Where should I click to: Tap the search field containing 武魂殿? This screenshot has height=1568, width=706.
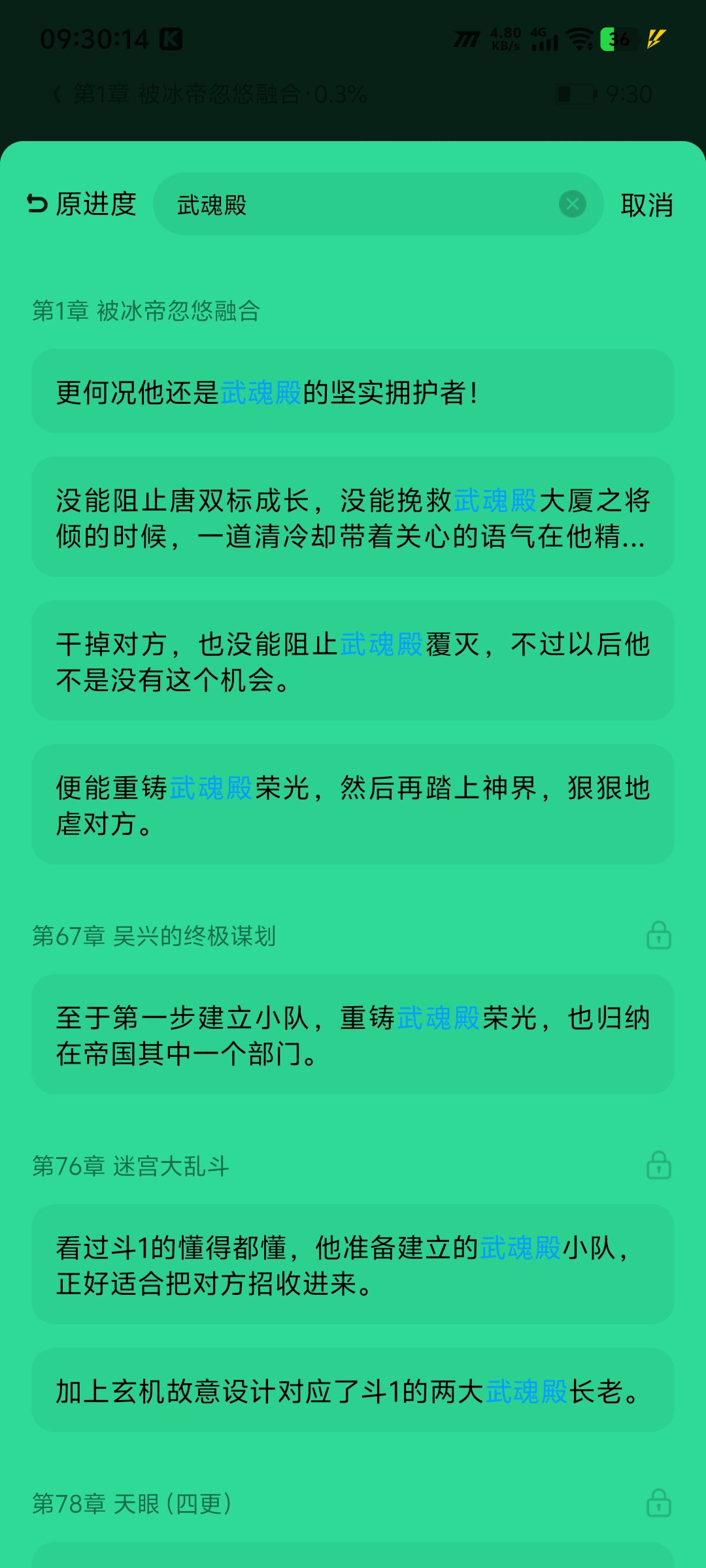pos(378,204)
